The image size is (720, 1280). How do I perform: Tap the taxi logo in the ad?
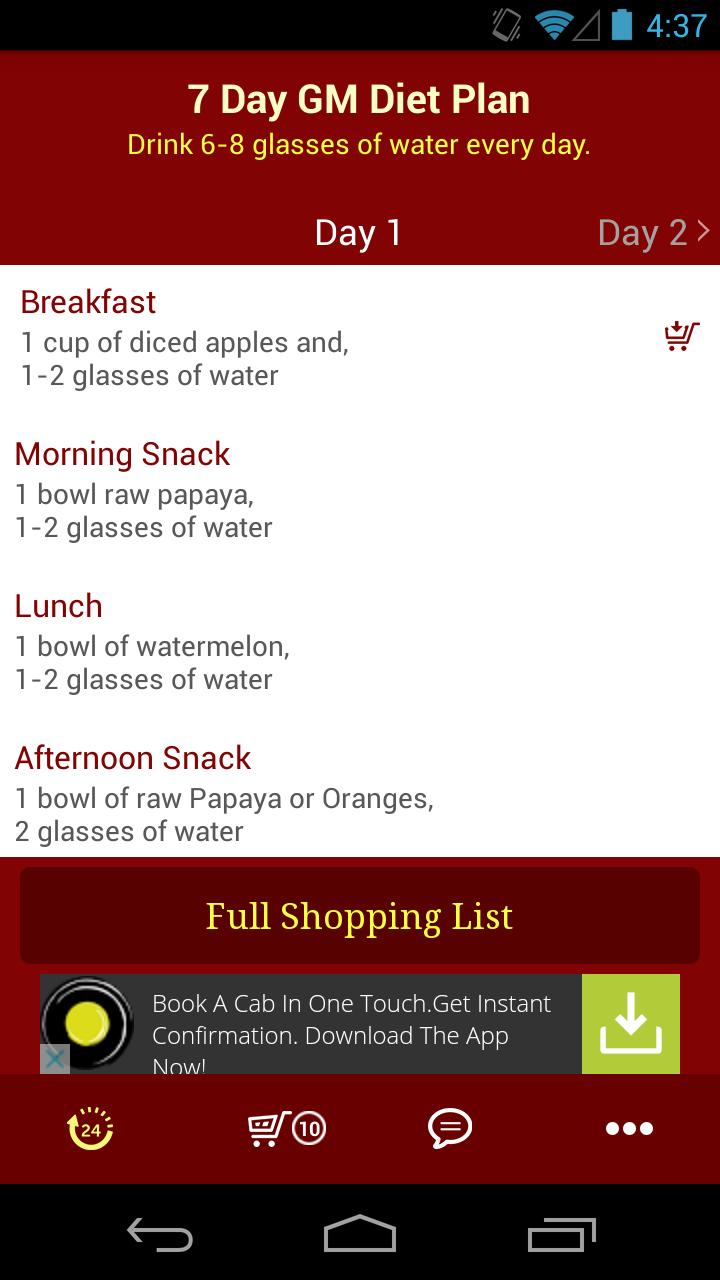(x=87, y=1022)
